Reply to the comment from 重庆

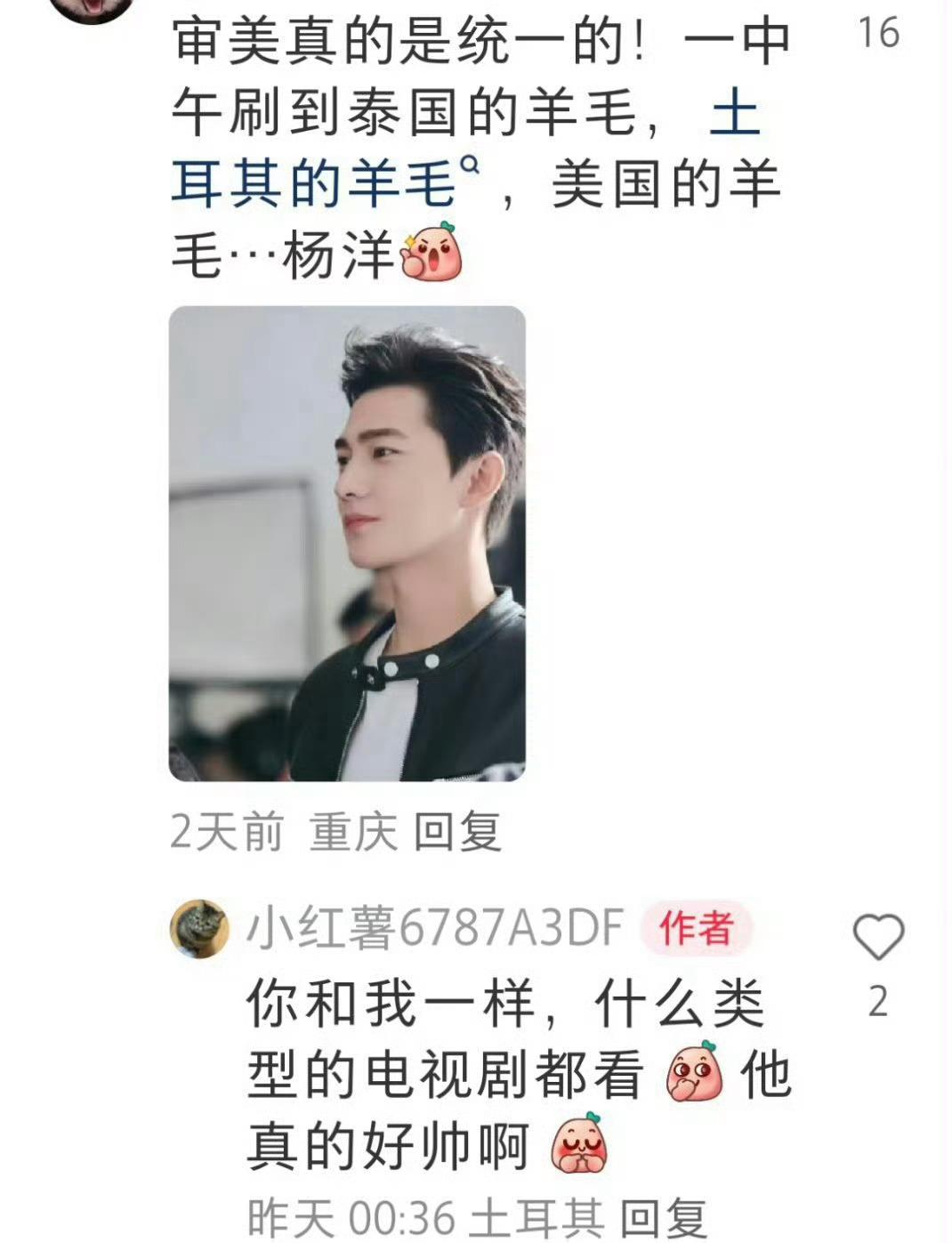click(x=457, y=832)
